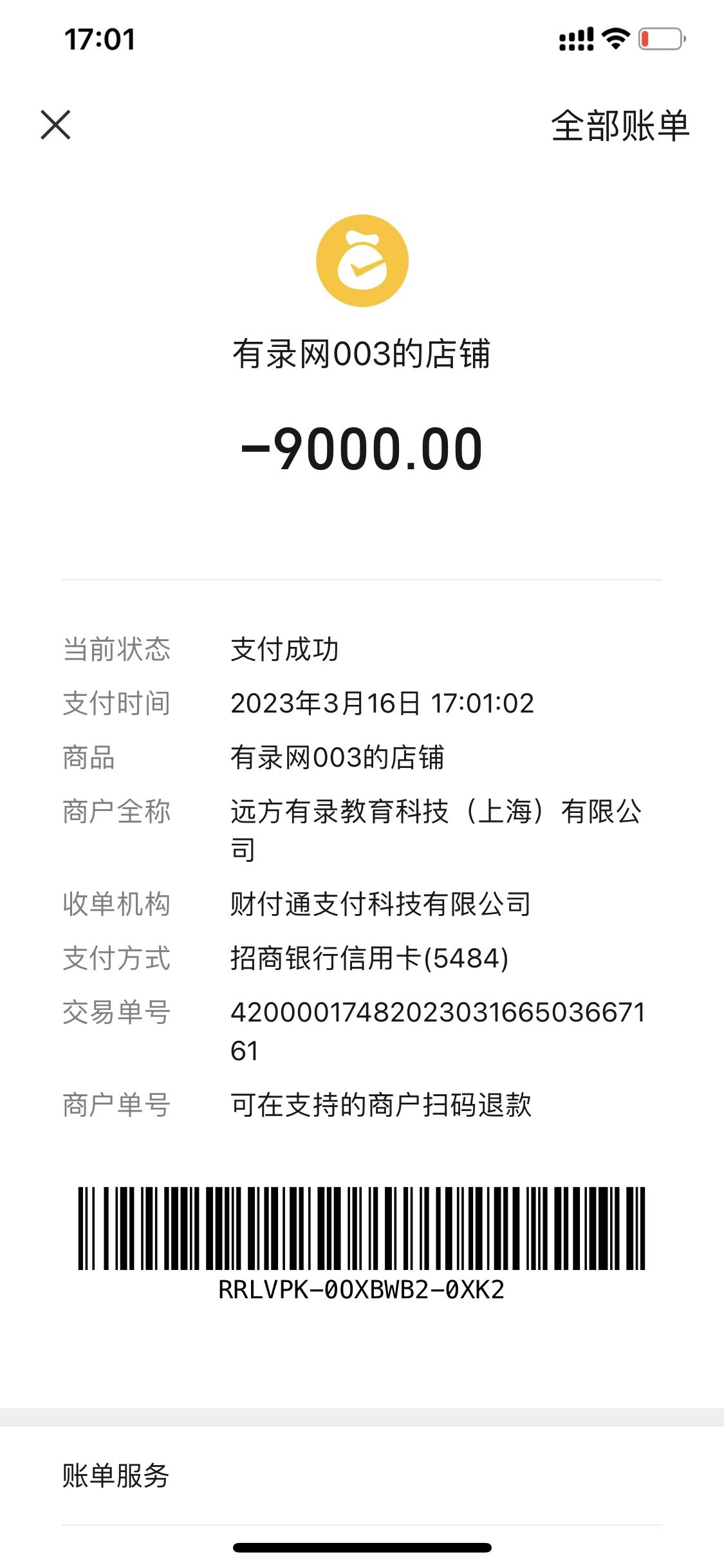This screenshot has width=724, height=1568.
Task: Open the 有录网003的店铺 merchant icon
Action: coord(362,261)
